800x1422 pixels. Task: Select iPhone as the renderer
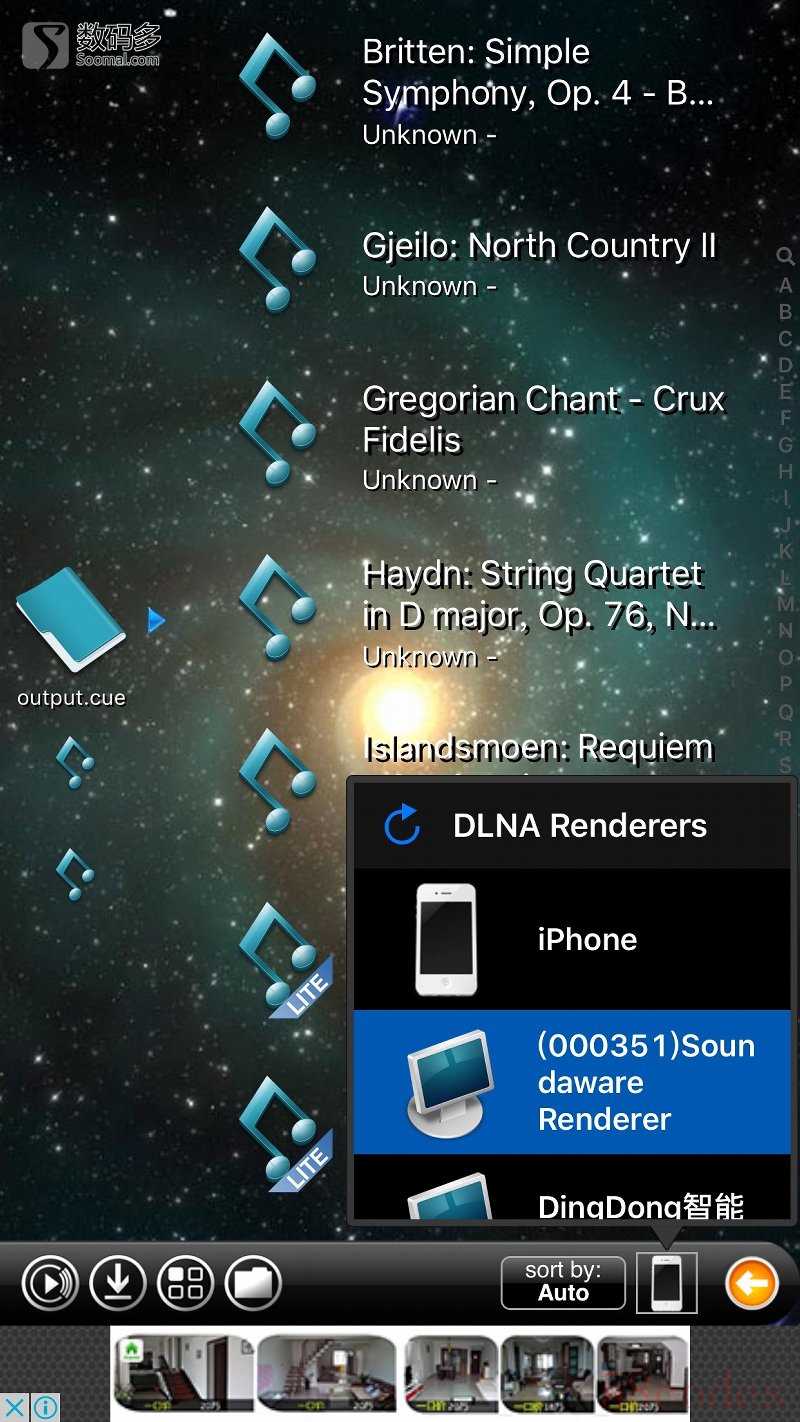[571, 939]
